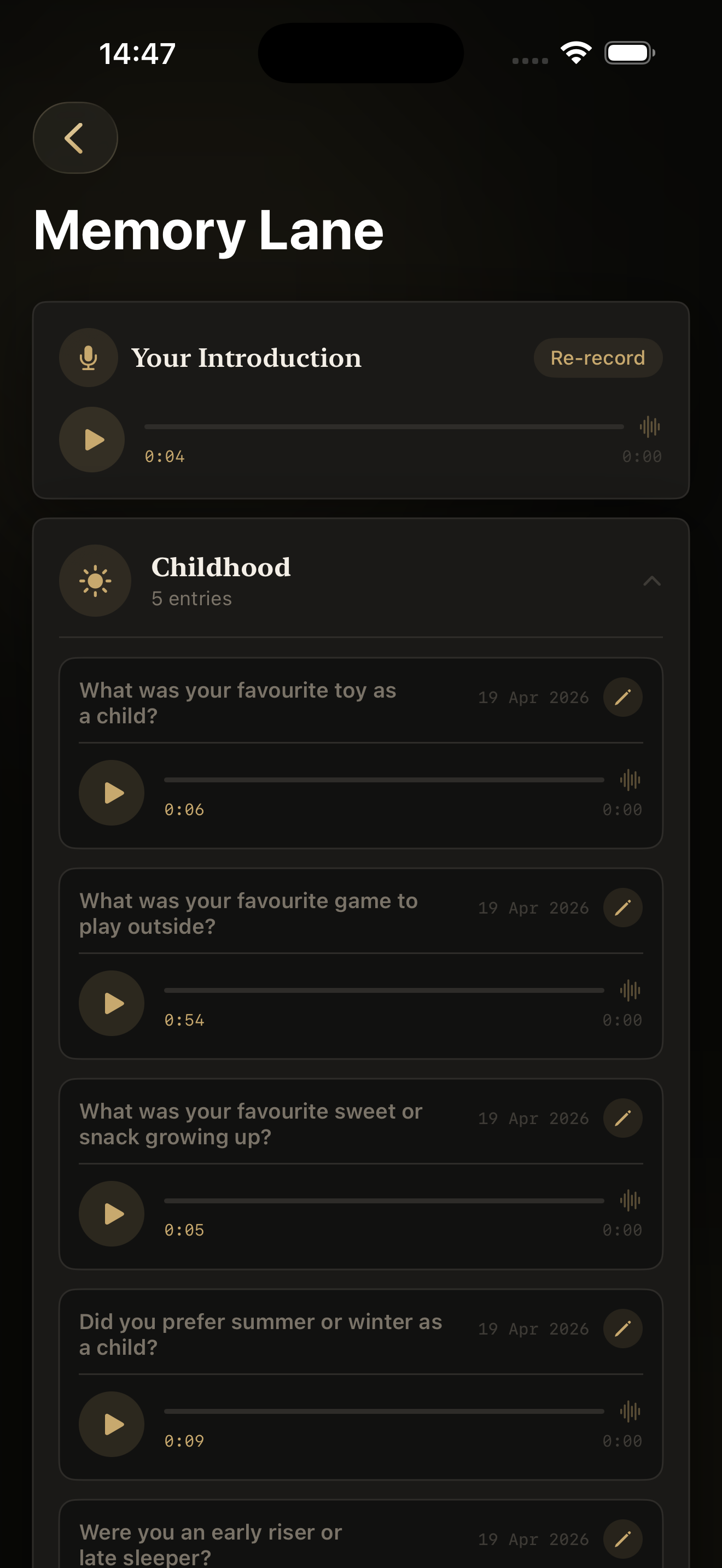
Task: Collapse the Childhood section
Action: click(652, 581)
